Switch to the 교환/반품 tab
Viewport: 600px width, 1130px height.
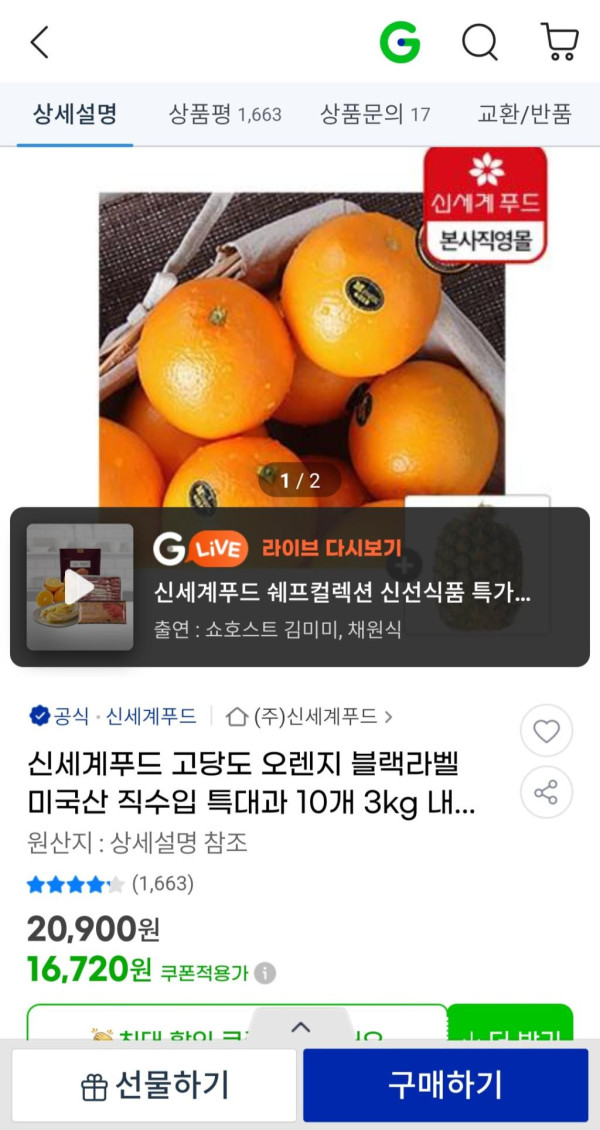click(x=524, y=114)
